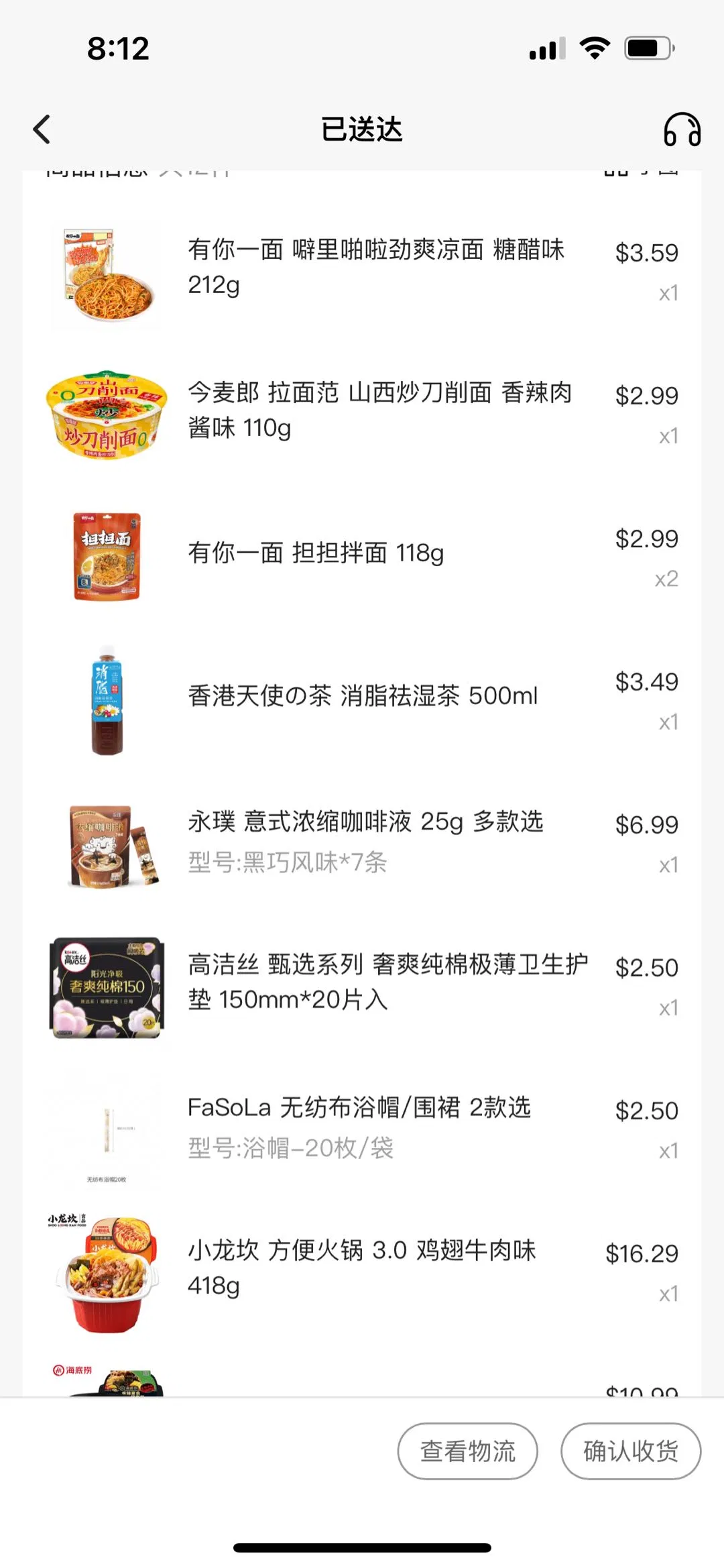Contact customer service via headset icon
The width and height of the screenshot is (724, 1568).
tap(682, 129)
